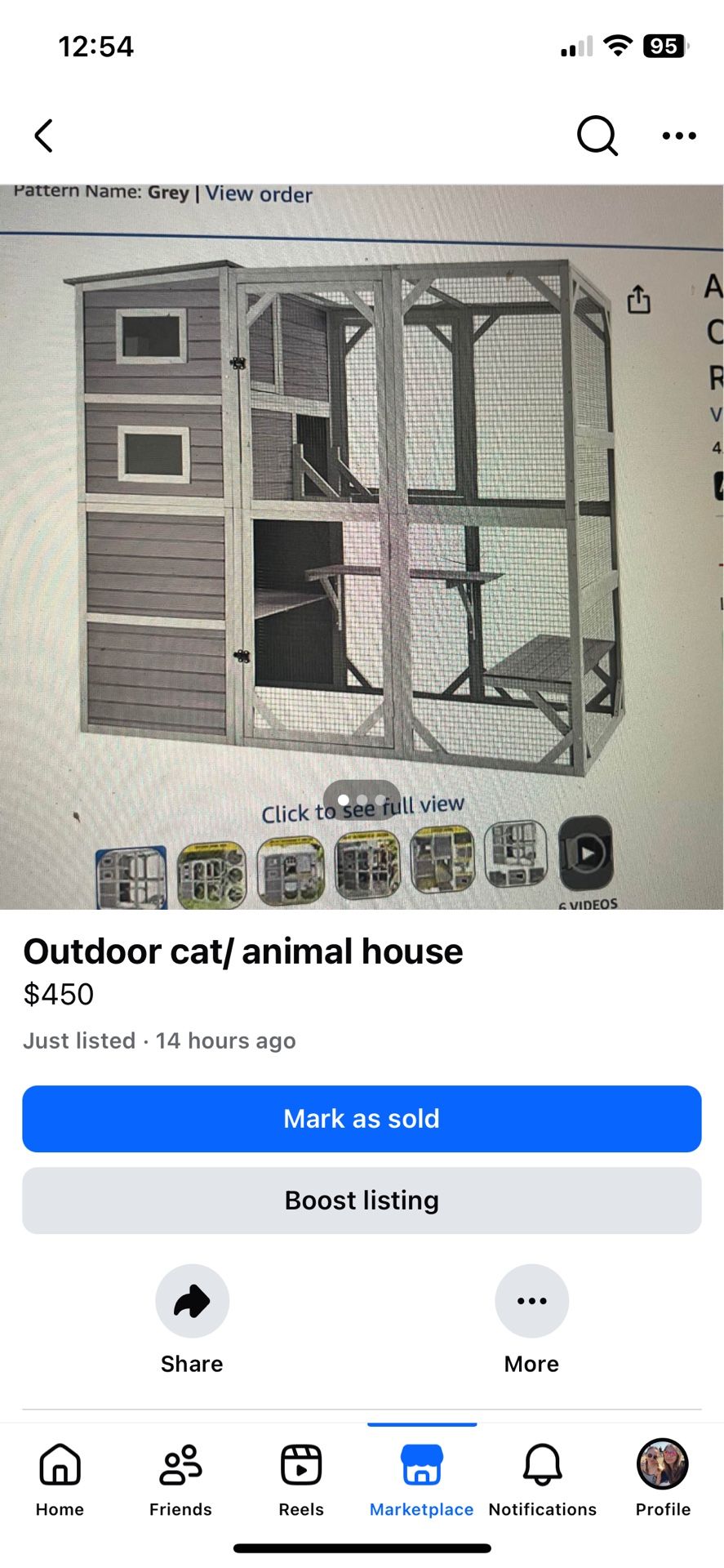
Task: Tap the 'Just listed · 14 hours ago' text
Action: (x=158, y=1040)
